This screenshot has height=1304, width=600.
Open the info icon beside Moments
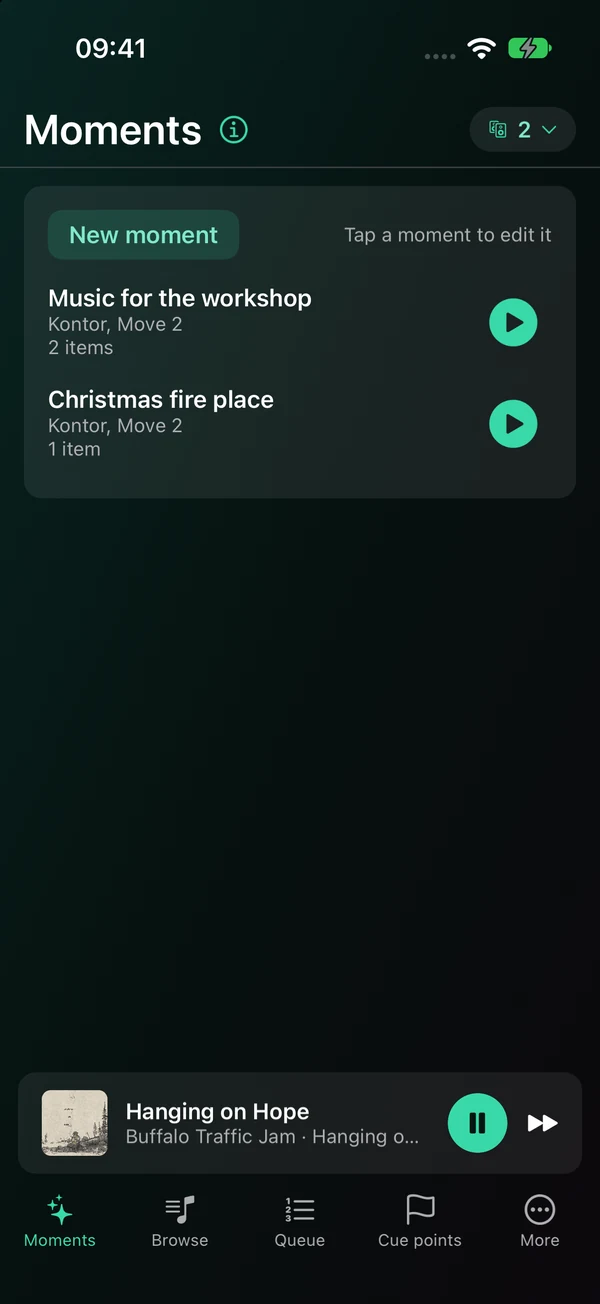233,130
